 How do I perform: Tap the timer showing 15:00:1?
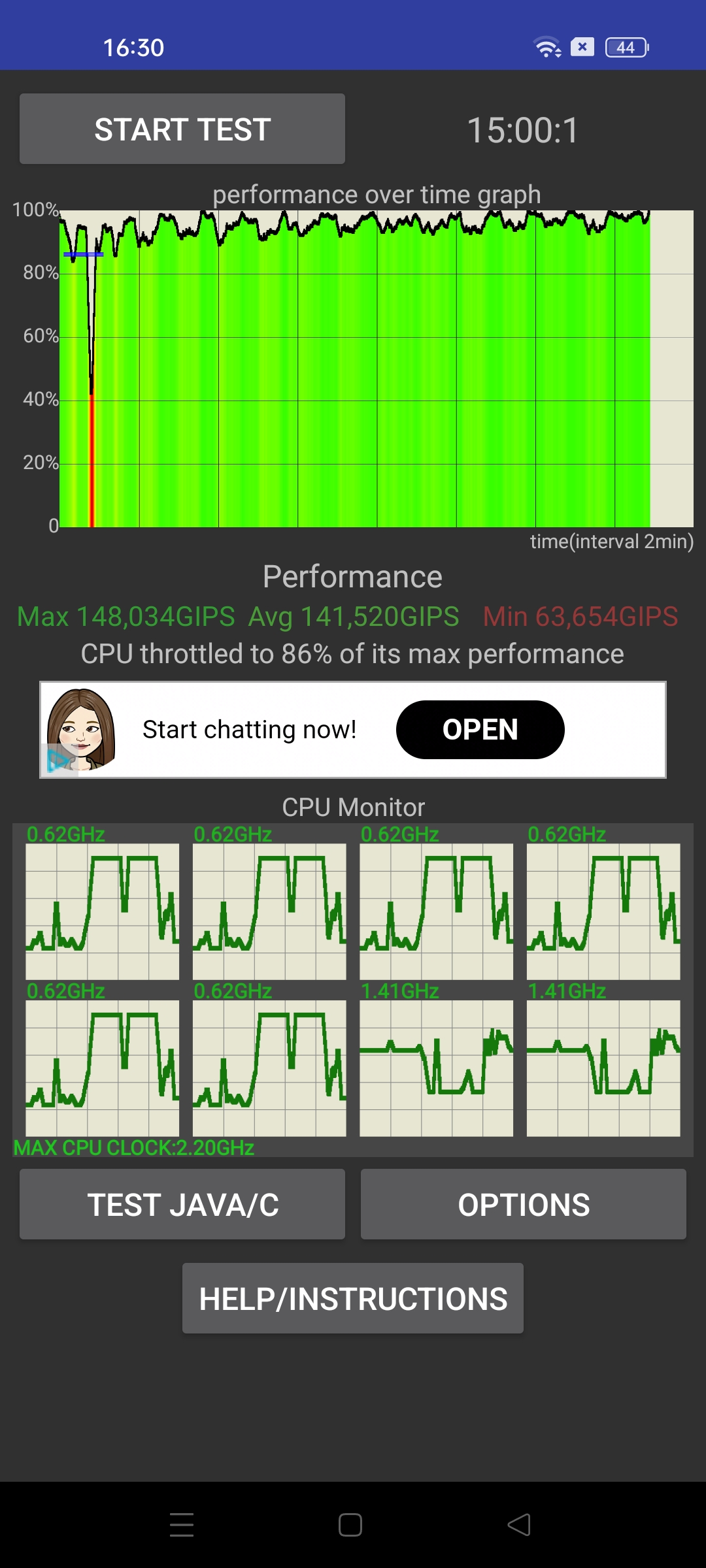pos(524,129)
